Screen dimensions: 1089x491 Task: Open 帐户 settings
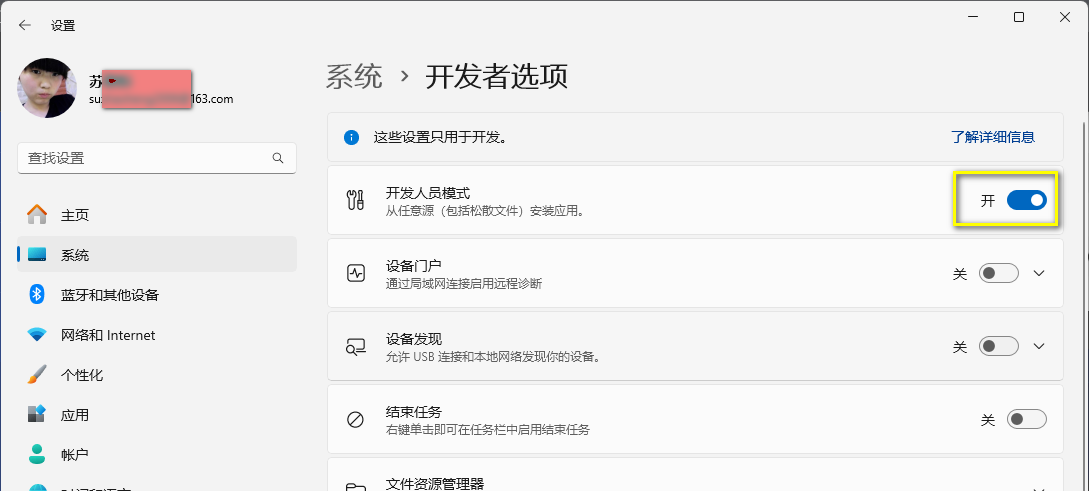(x=75, y=454)
